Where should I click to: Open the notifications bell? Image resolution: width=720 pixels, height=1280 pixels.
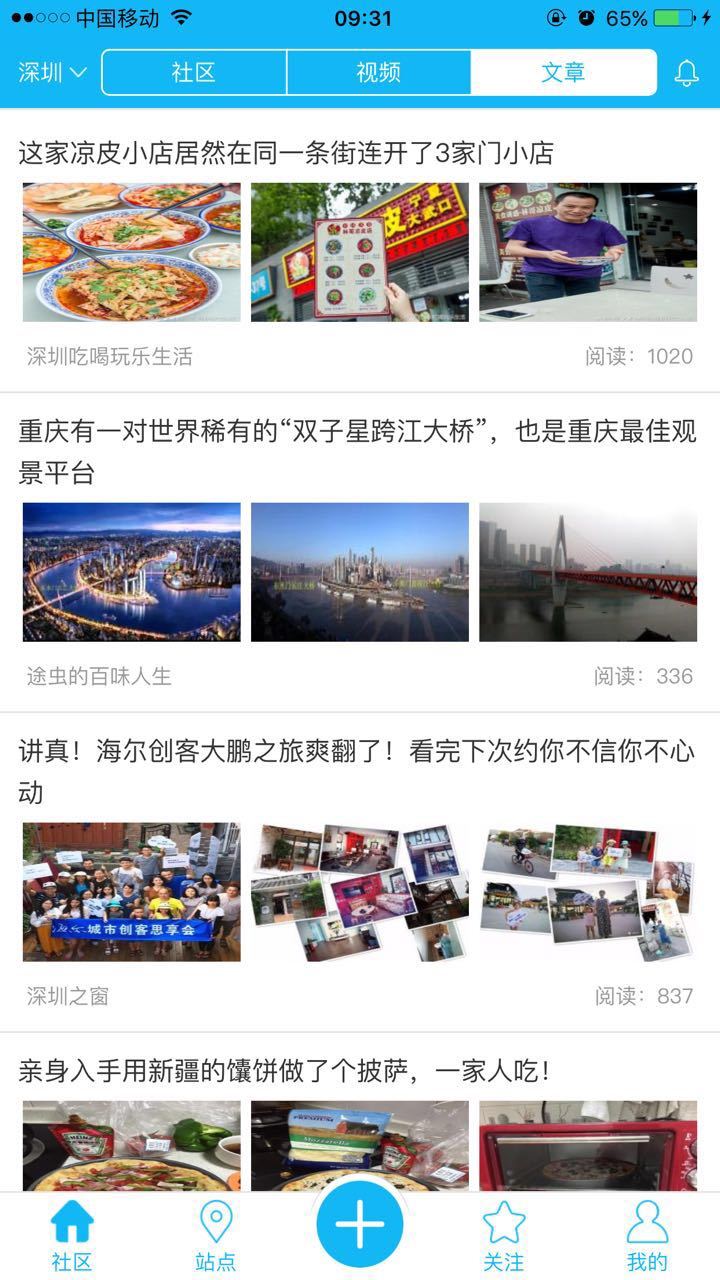[x=686, y=73]
